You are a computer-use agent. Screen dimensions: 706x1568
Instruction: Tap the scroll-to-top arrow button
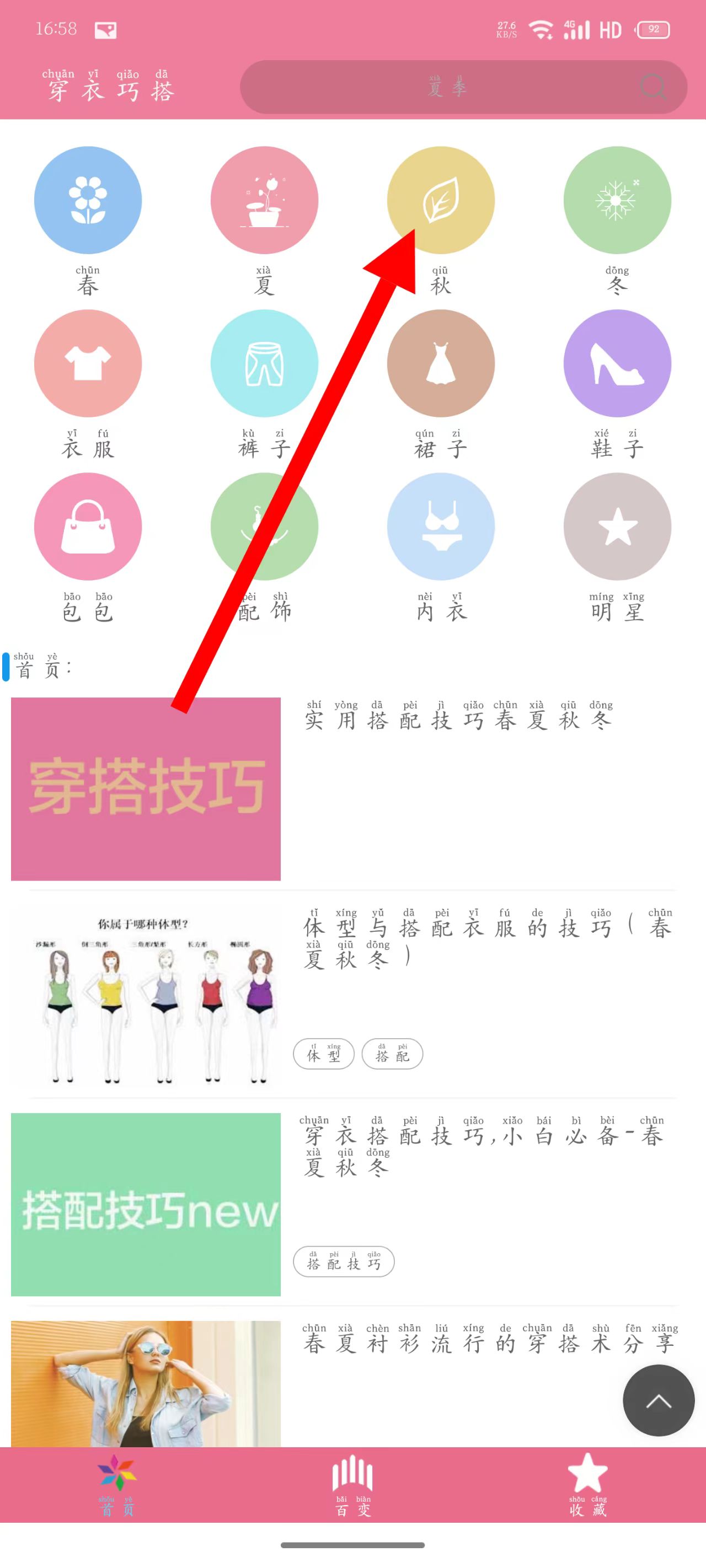(658, 1400)
